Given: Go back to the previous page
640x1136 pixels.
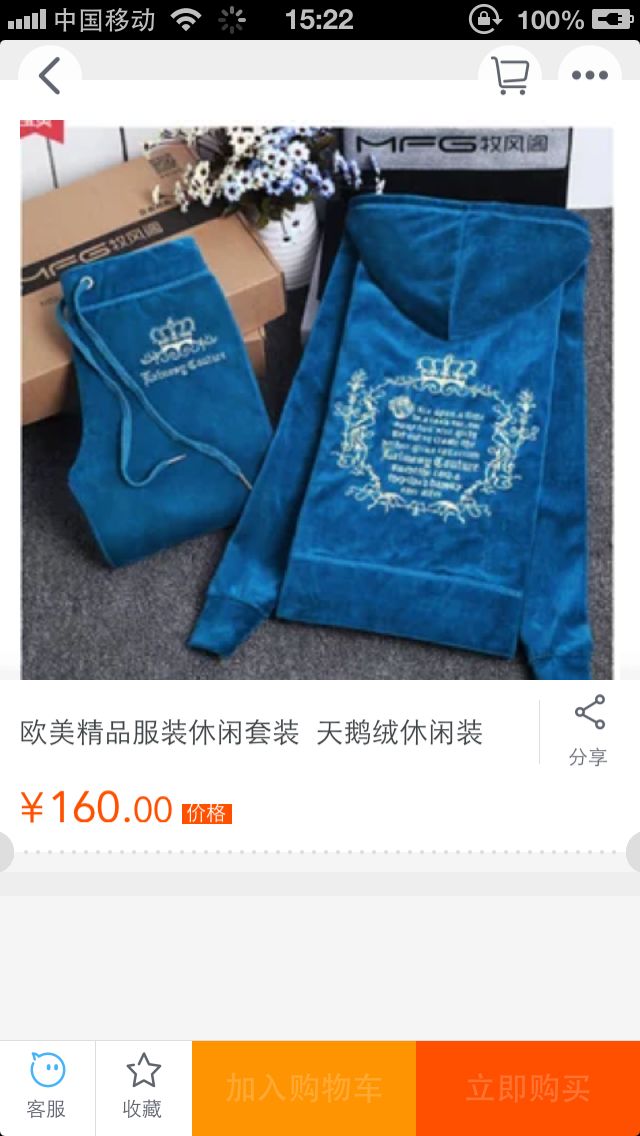Looking at the screenshot, I should (x=49, y=76).
